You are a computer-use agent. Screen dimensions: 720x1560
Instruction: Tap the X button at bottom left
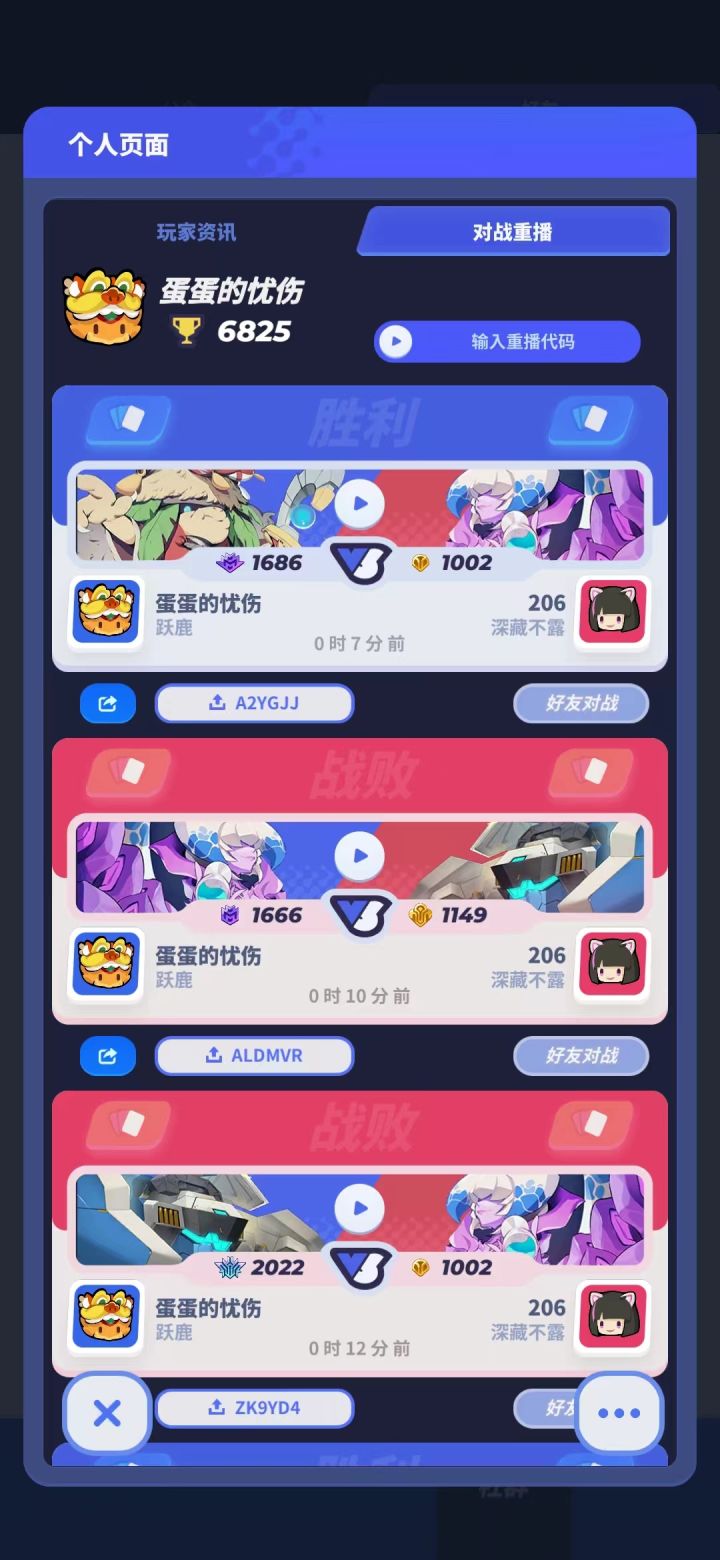pos(106,1412)
